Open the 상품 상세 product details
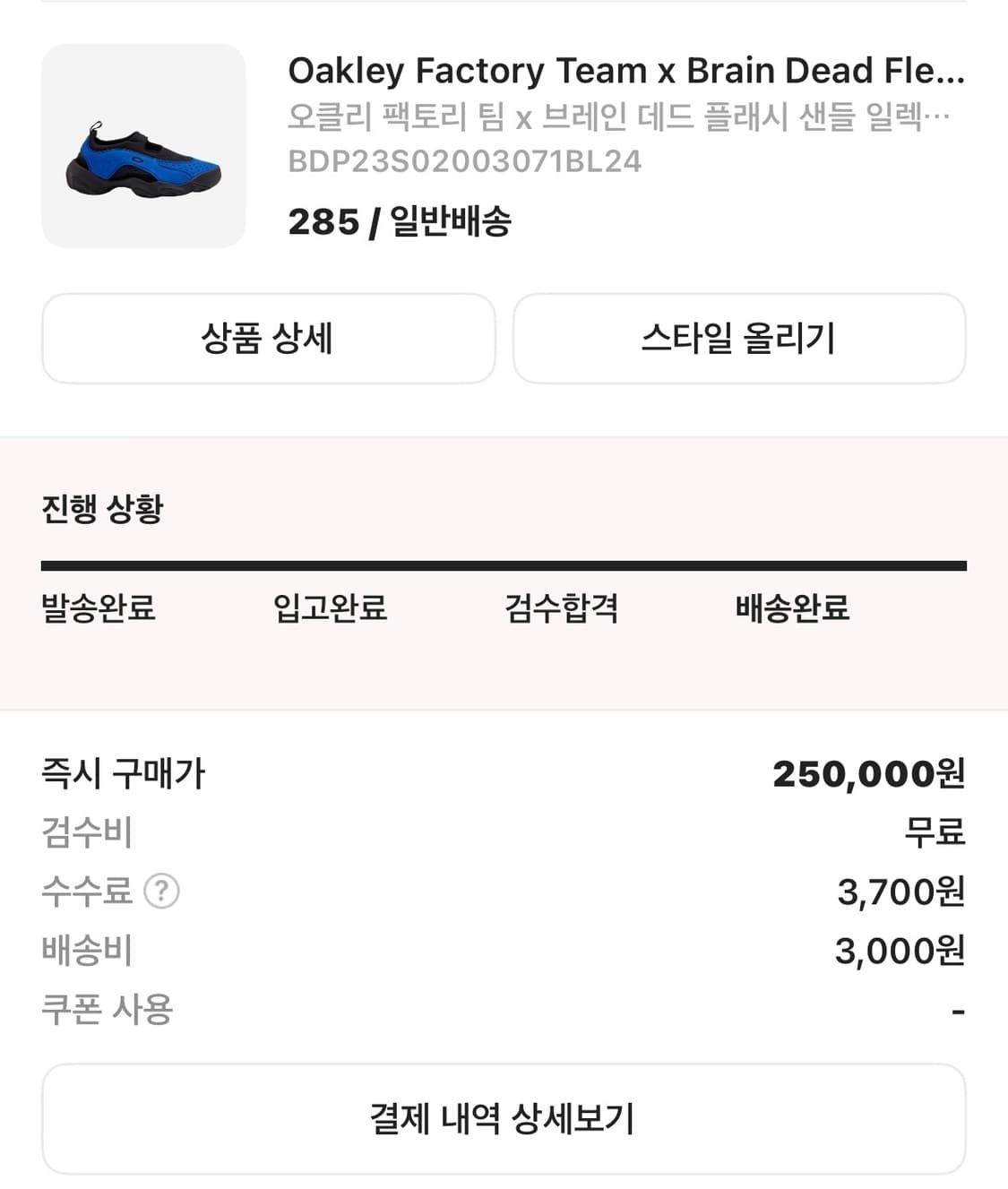Image resolution: width=1008 pixels, height=1189 pixels. pos(268,339)
